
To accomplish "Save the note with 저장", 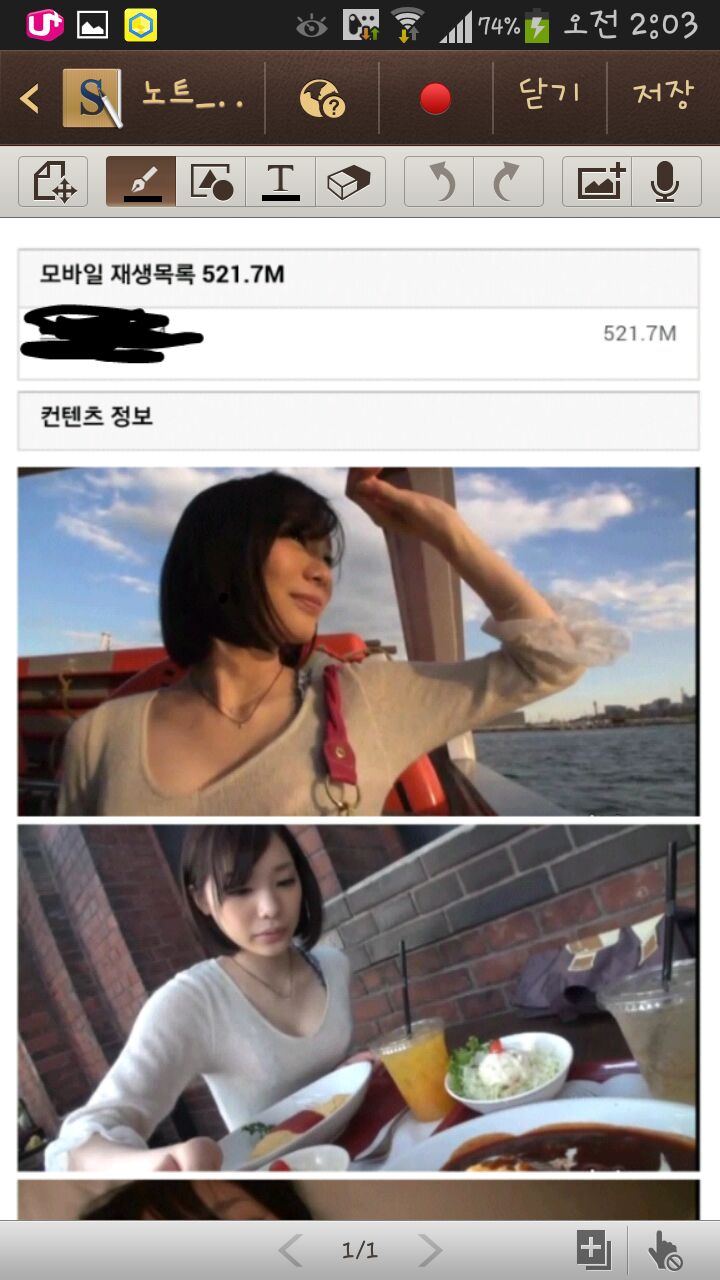I will point(663,96).
